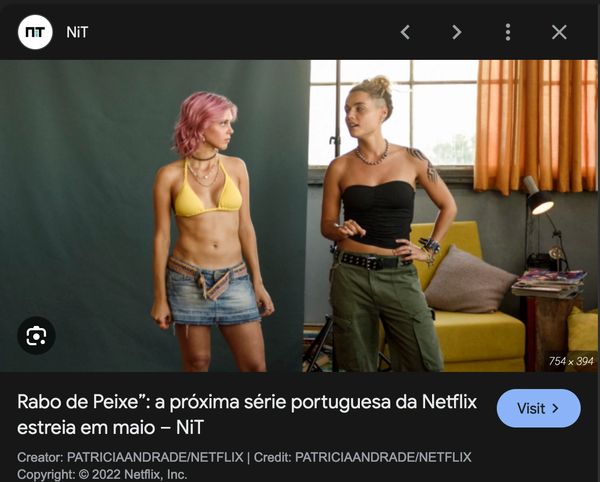Open the NiT source site
This screenshot has width=600, height=482.
click(77, 32)
